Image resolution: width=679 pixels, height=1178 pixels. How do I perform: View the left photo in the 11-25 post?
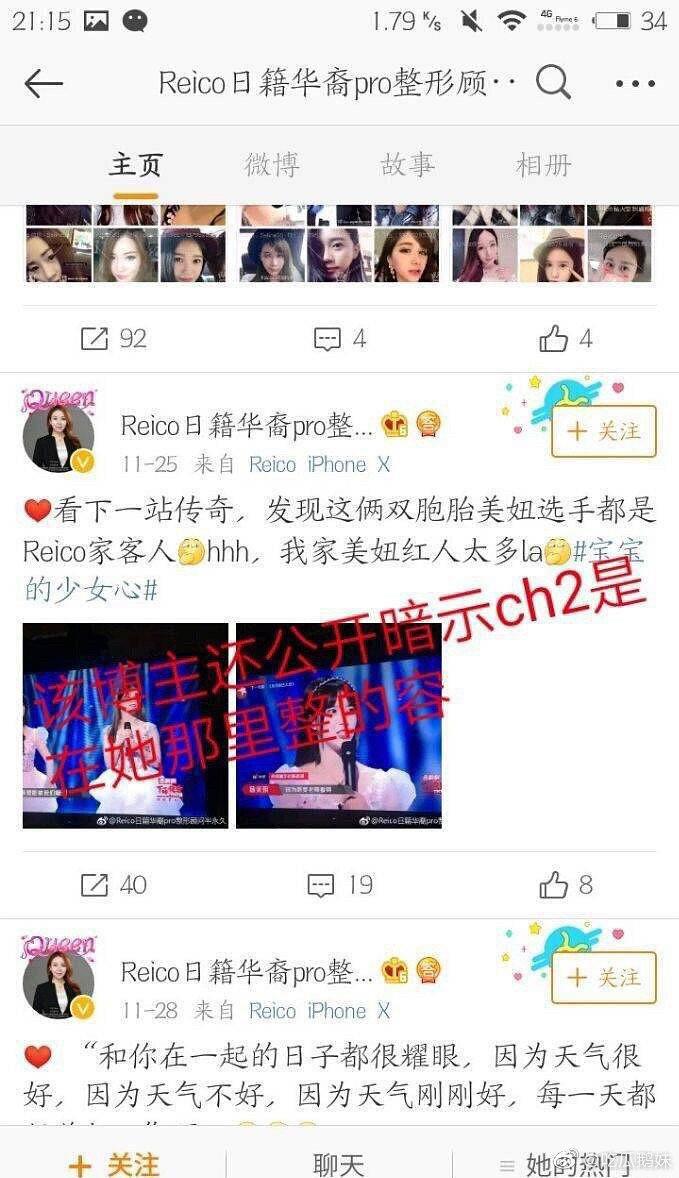tap(125, 725)
